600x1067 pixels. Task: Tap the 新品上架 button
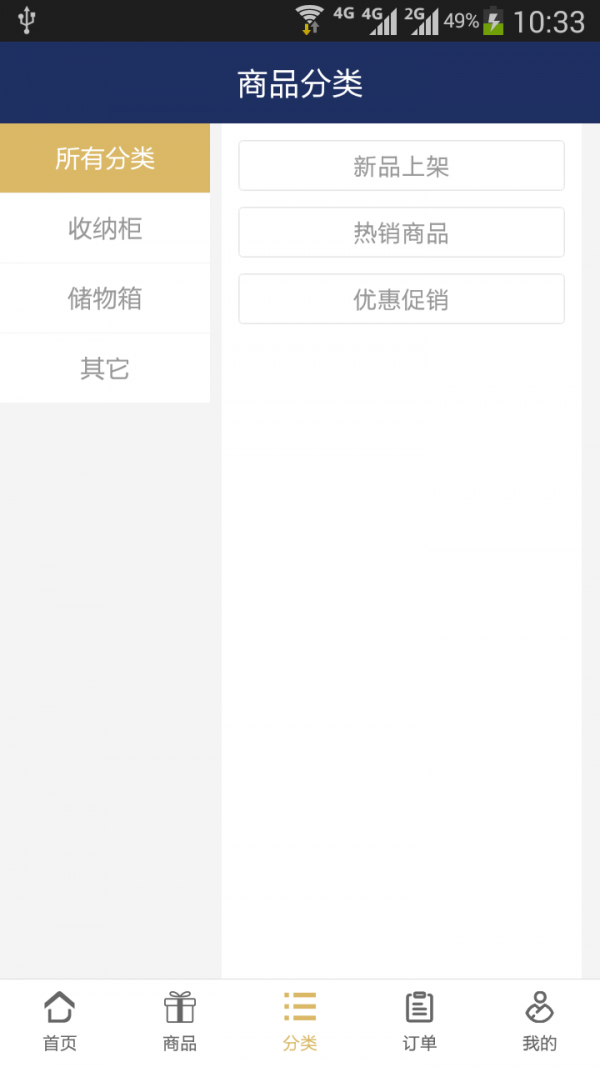401,165
